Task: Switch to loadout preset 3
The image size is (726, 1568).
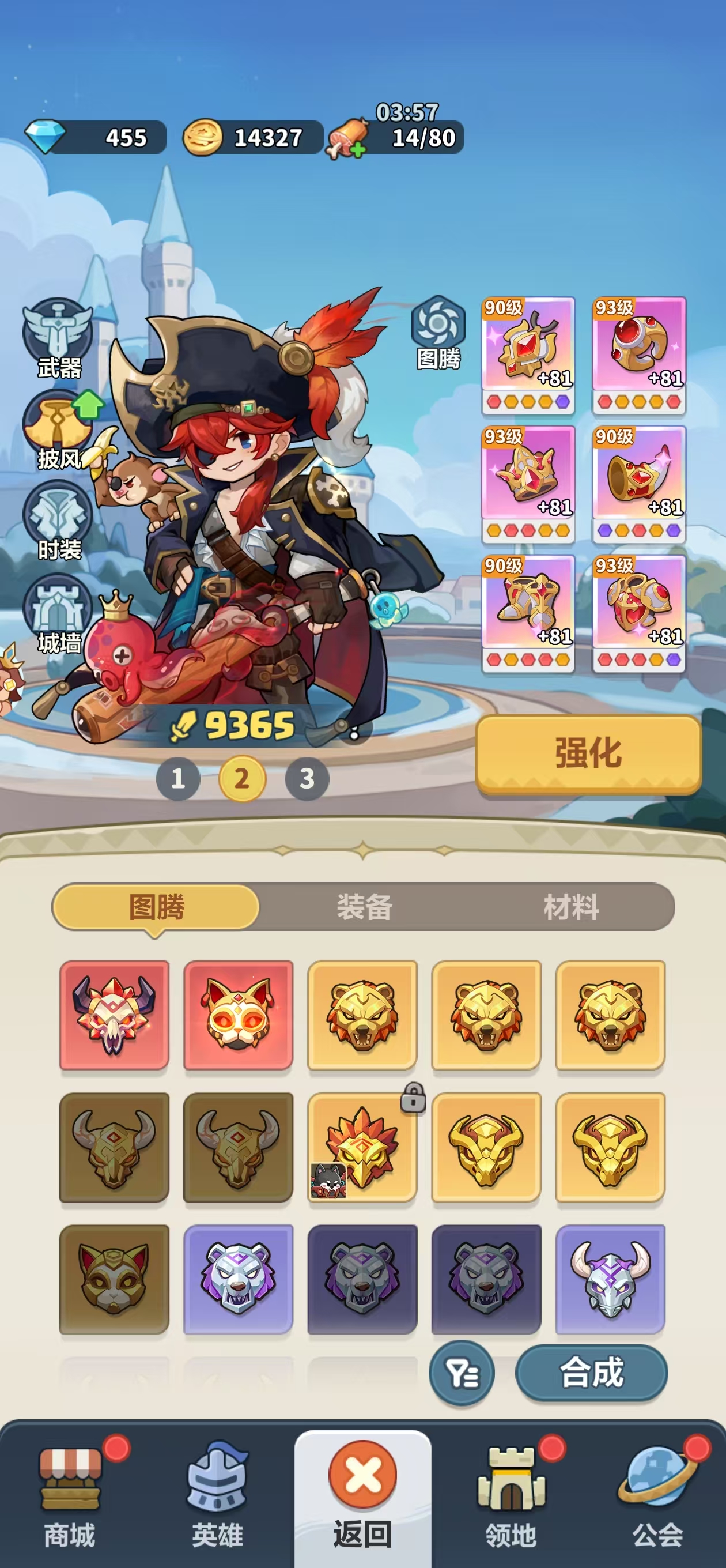Action: 307,778
